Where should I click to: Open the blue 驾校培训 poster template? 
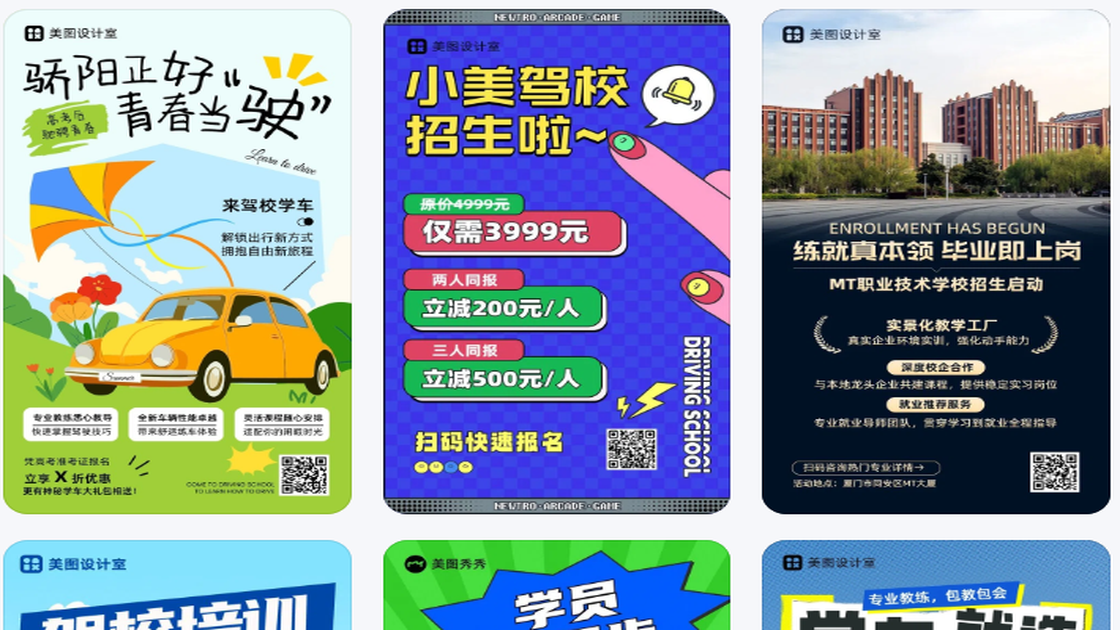[x=177, y=588]
